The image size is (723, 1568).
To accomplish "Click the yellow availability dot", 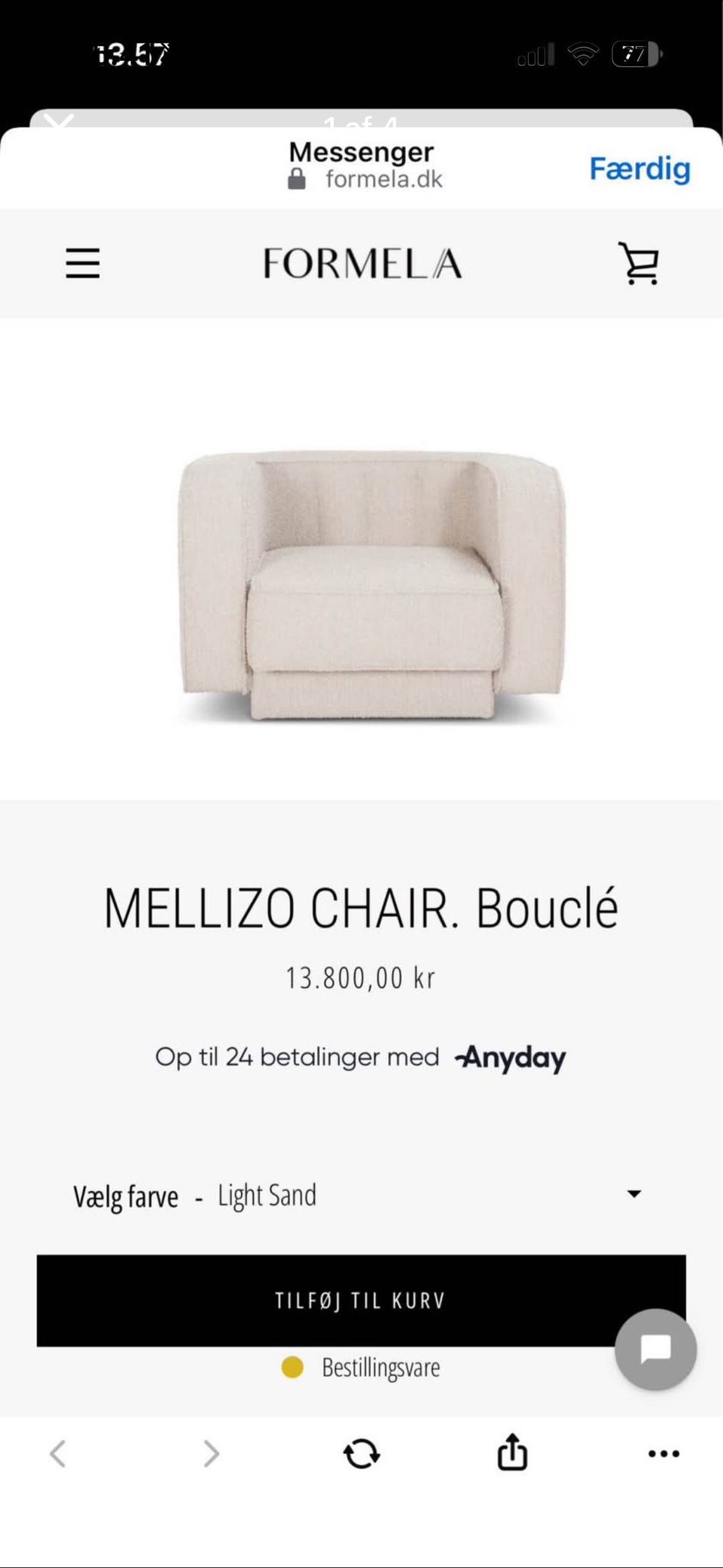I will [x=293, y=1366].
